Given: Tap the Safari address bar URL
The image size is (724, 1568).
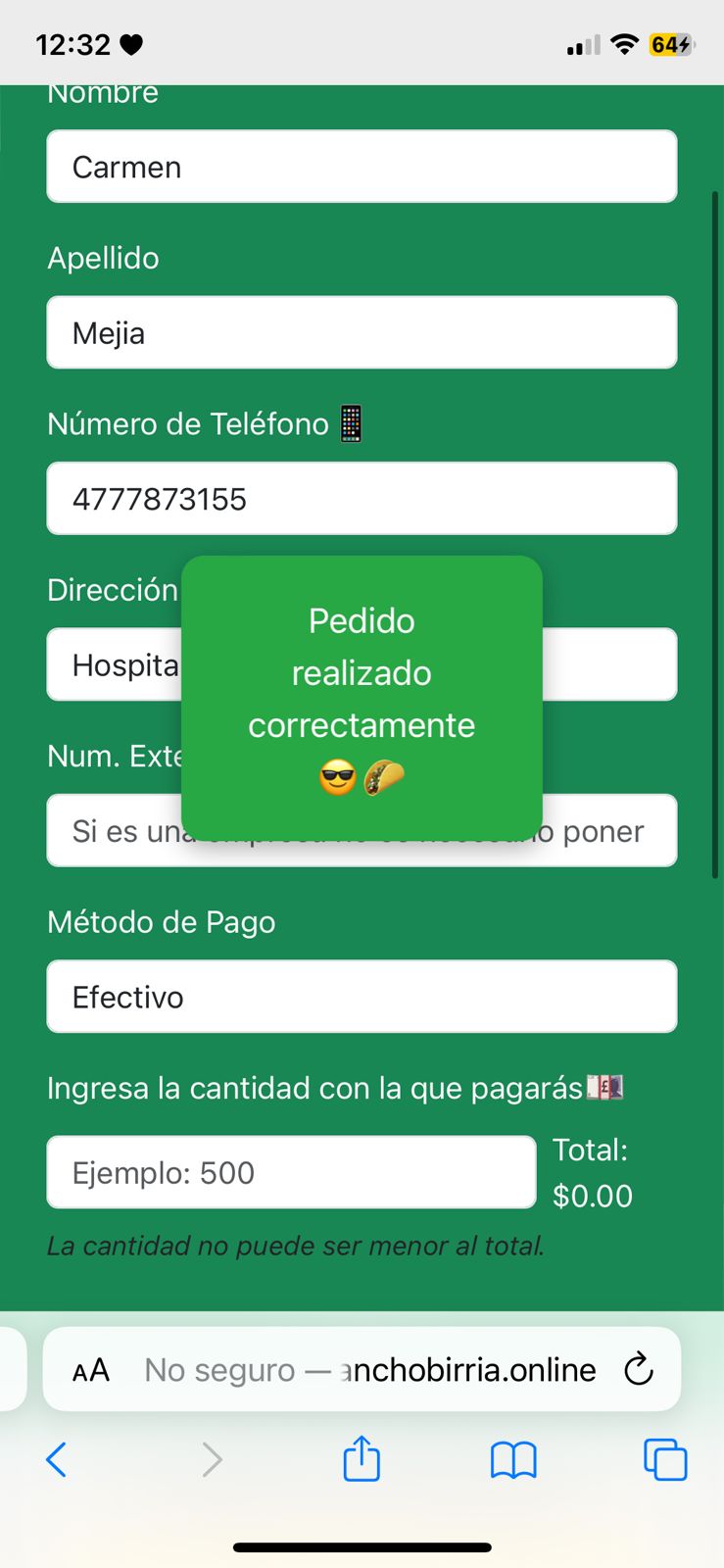Looking at the screenshot, I should pyautogui.click(x=370, y=1370).
